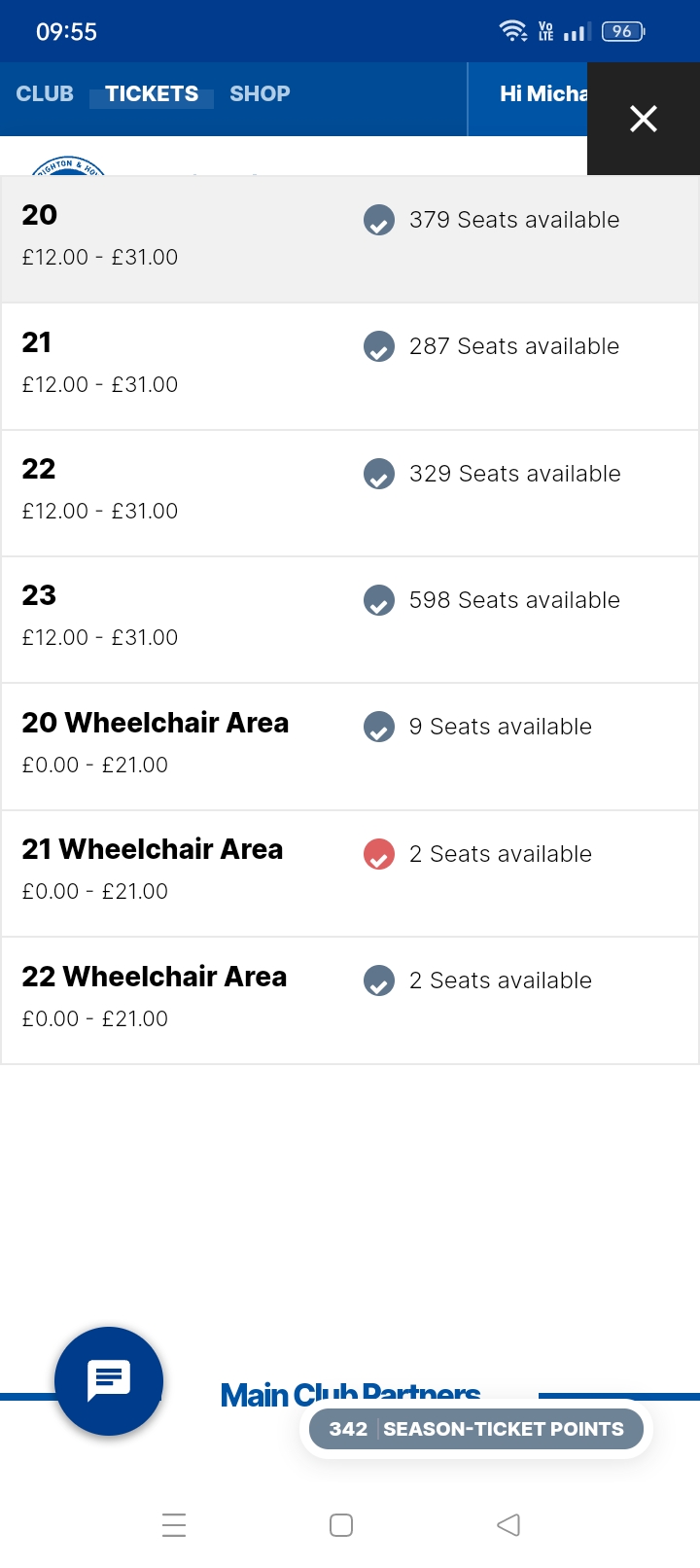Viewport: 700px width, 1568px height.
Task: View the 342 season-ticket points badge
Action: coord(476,1429)
